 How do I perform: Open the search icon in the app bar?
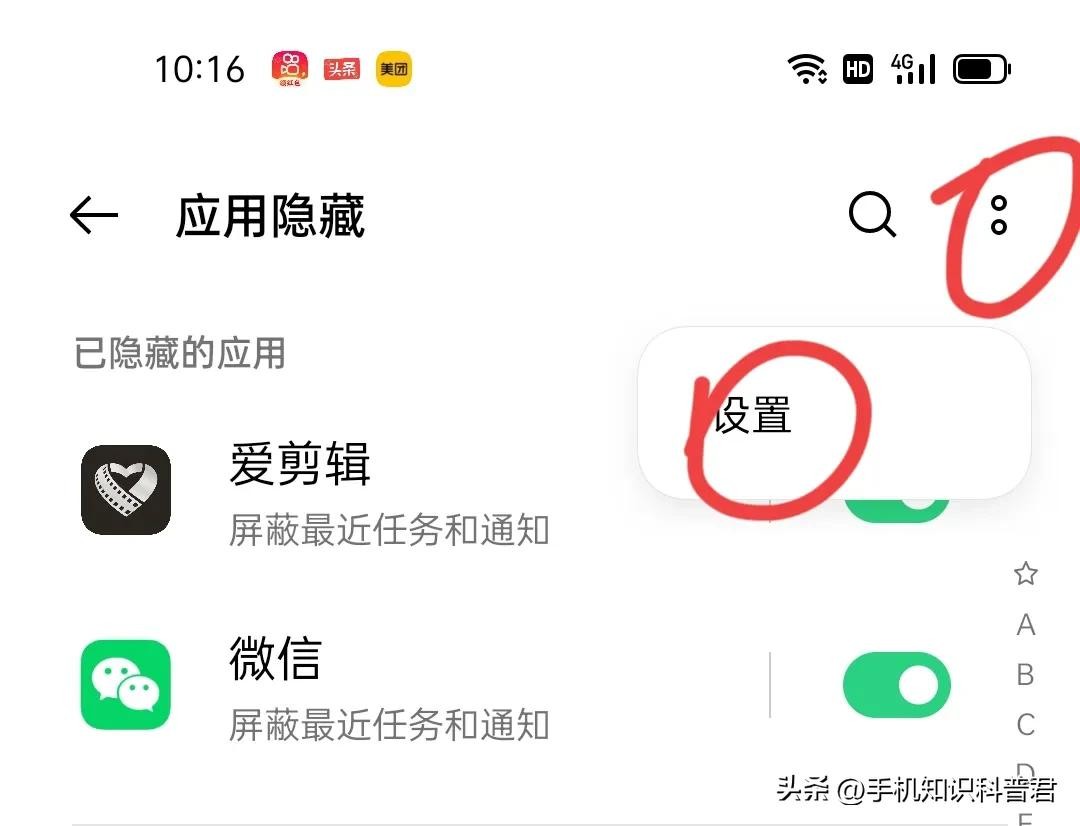point(872,214)
